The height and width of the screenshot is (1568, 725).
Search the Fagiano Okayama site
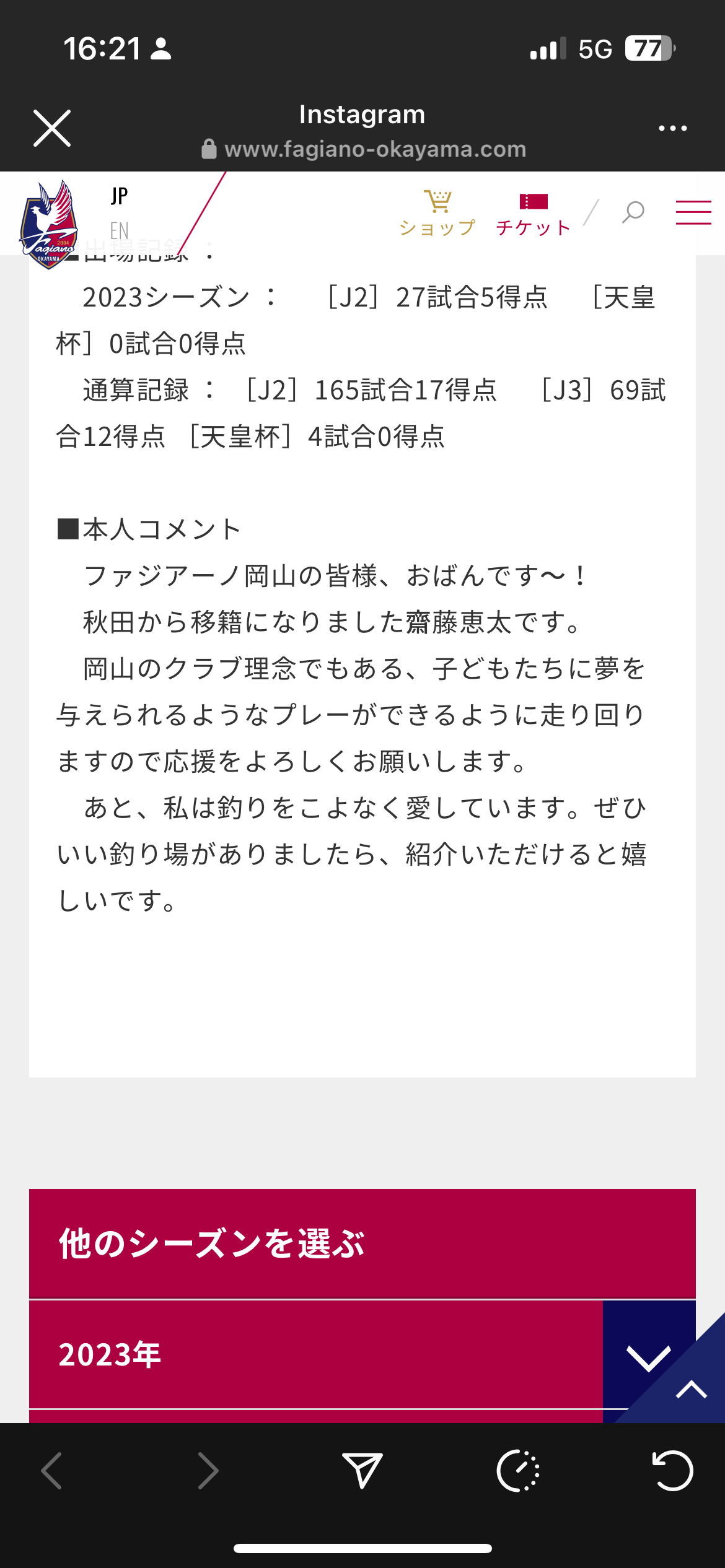pyautogui.click(x=633, y=212)
